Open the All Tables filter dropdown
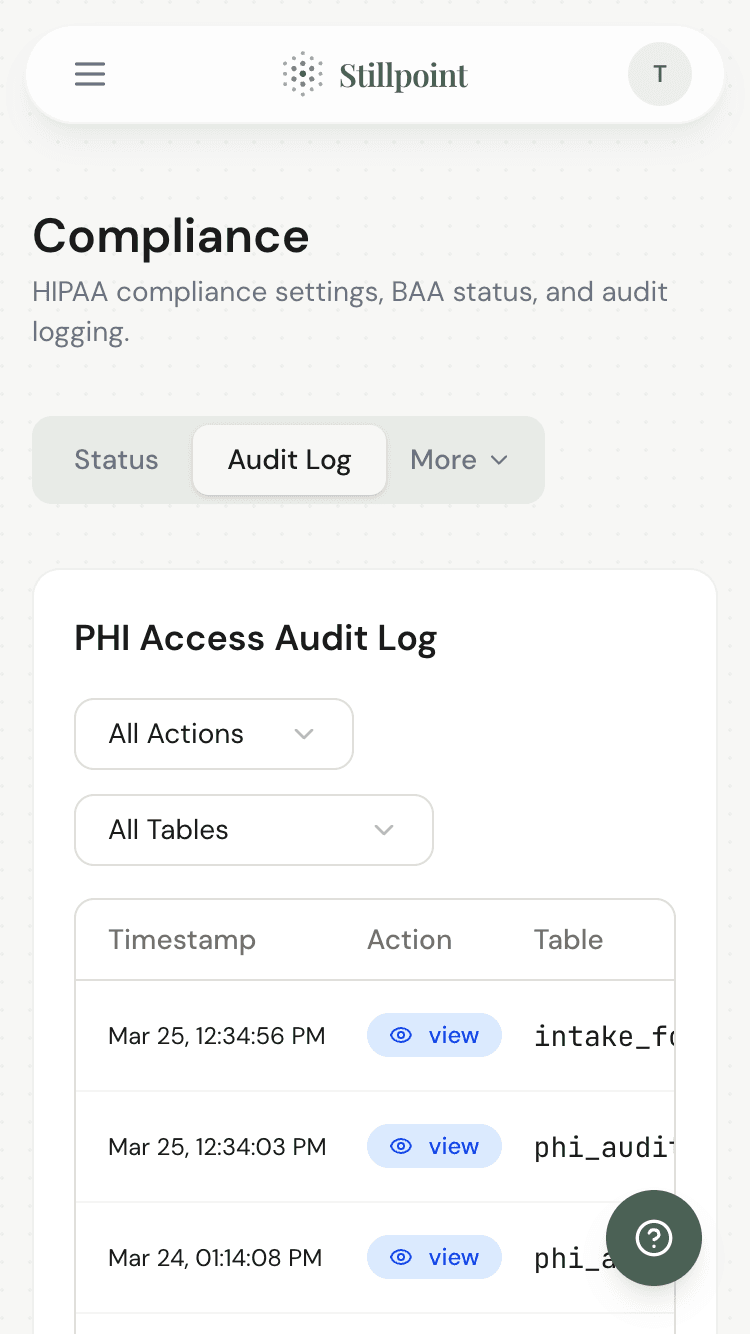750x1334 pixels. click(x=253, y=830)
